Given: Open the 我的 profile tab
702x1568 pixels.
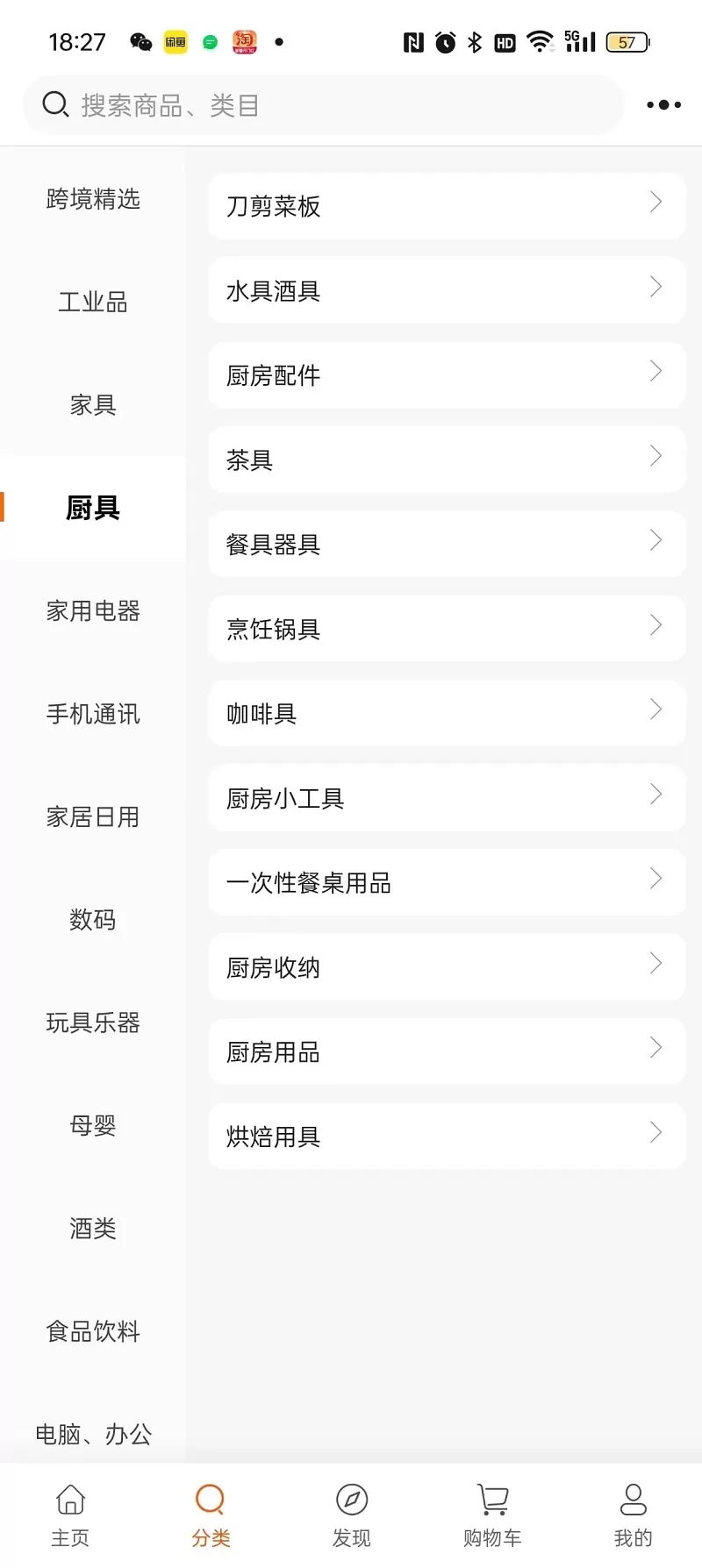Looking at the screenshot, I should (x=633, y=1515).
